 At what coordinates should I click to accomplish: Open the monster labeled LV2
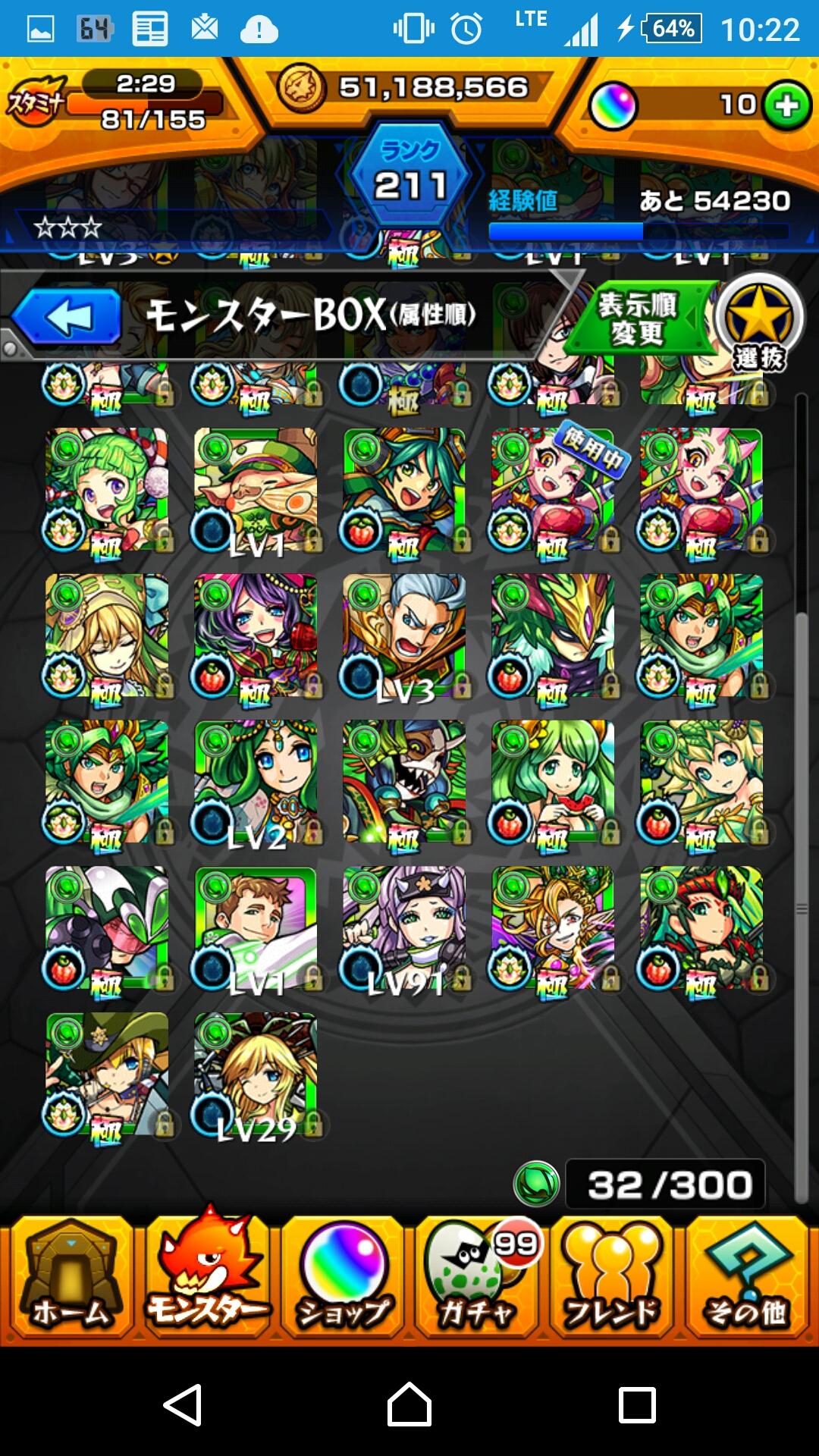256,783
